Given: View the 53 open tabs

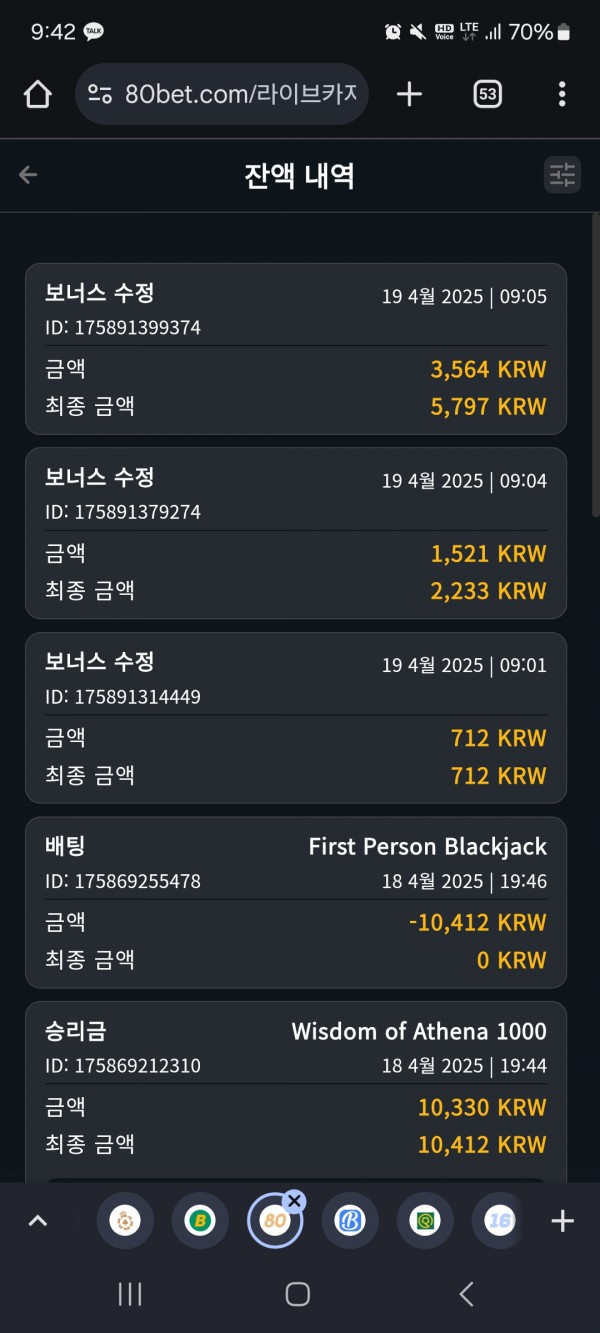Looking at the screenshot, I should pyautogui.click(x=487, y=94).
